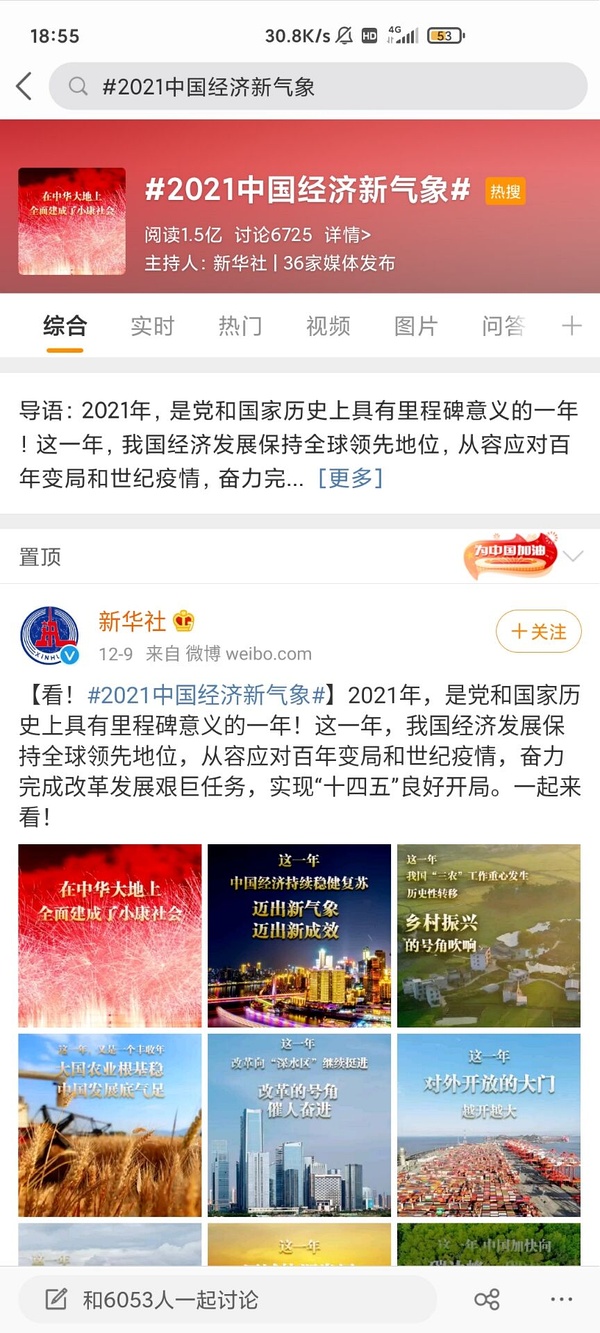Switch to the 热门 tab

point(240,326)
